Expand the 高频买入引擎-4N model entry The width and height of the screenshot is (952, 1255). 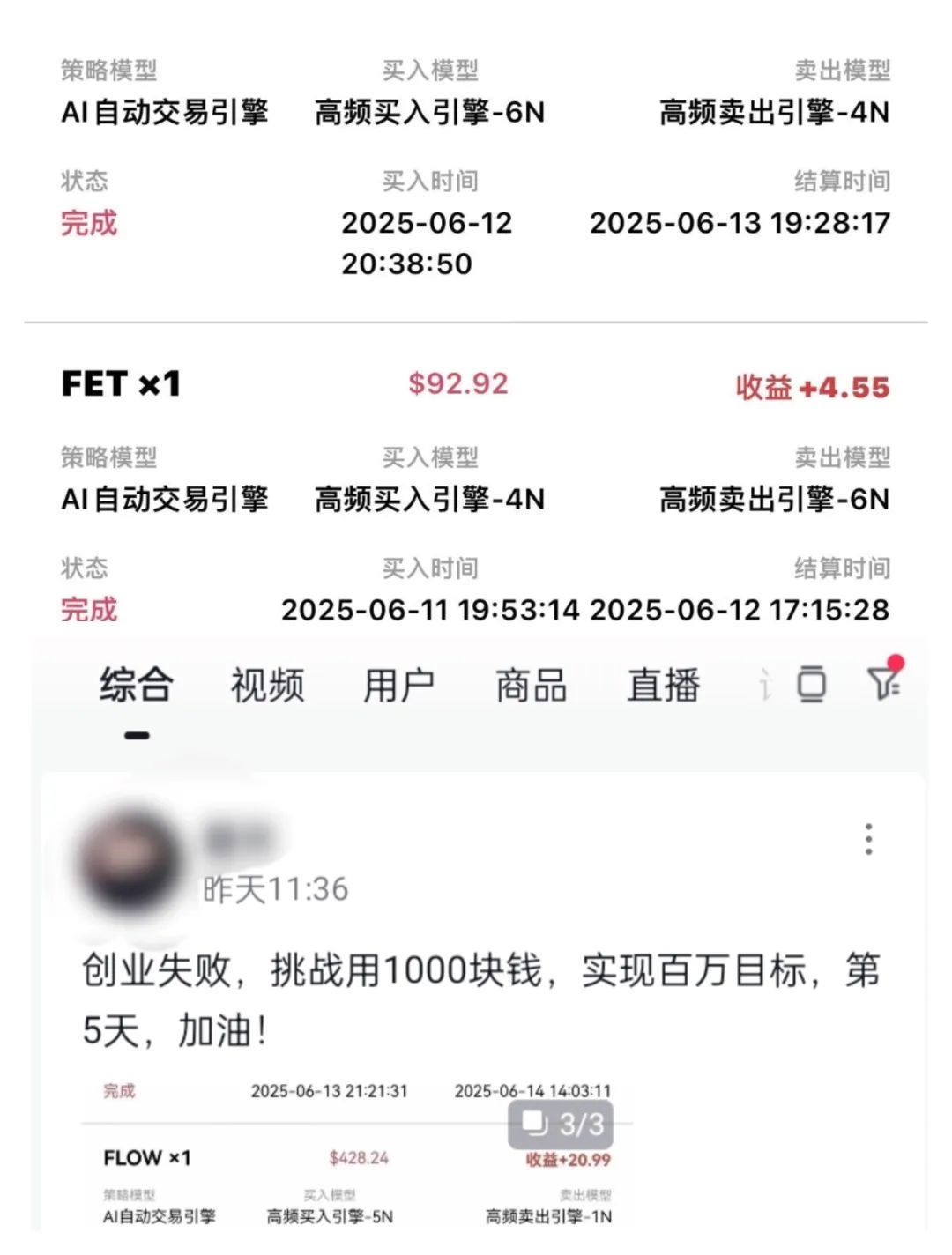430,499
